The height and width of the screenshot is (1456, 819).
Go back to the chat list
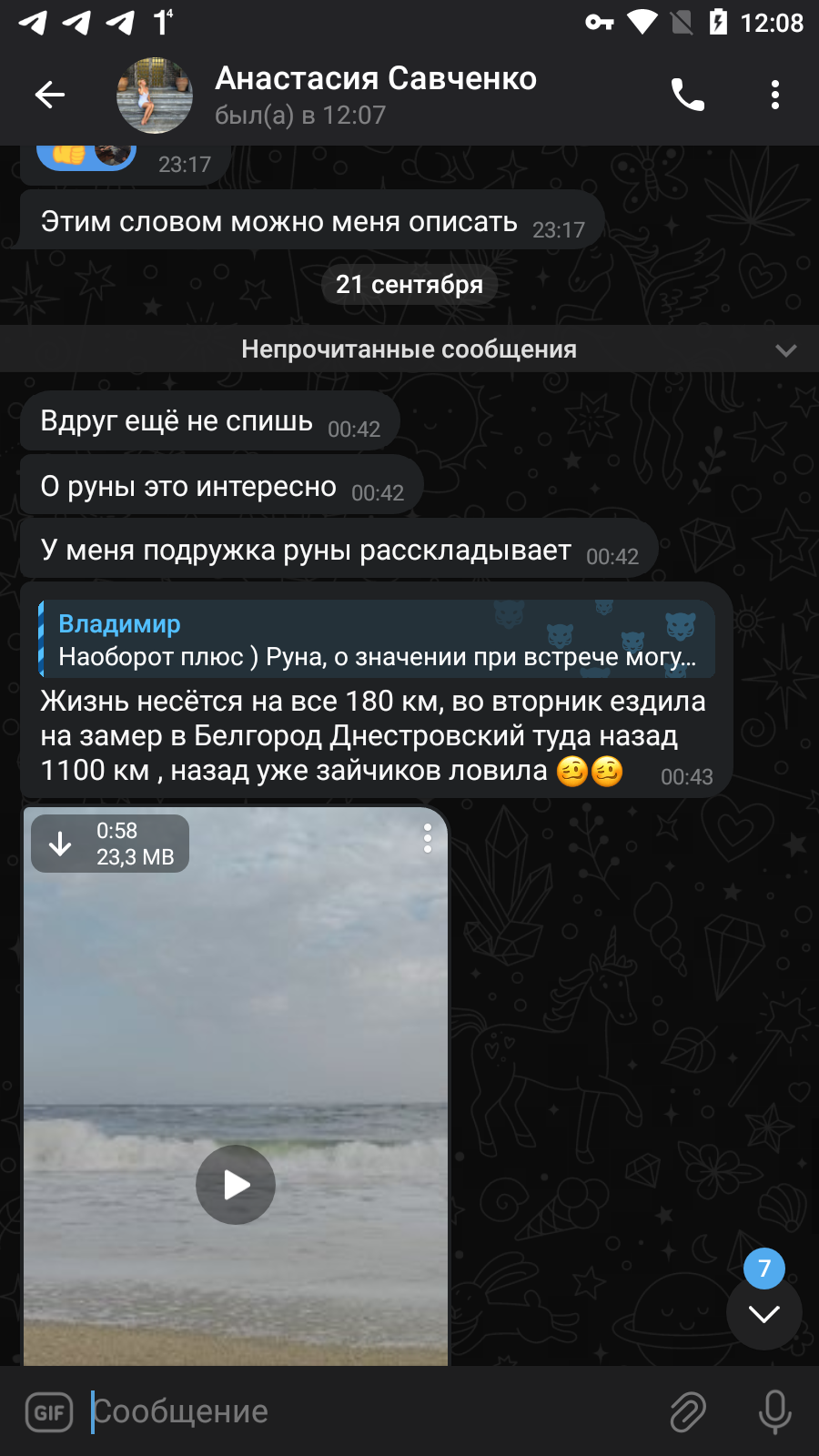click(x=49, y=95)
